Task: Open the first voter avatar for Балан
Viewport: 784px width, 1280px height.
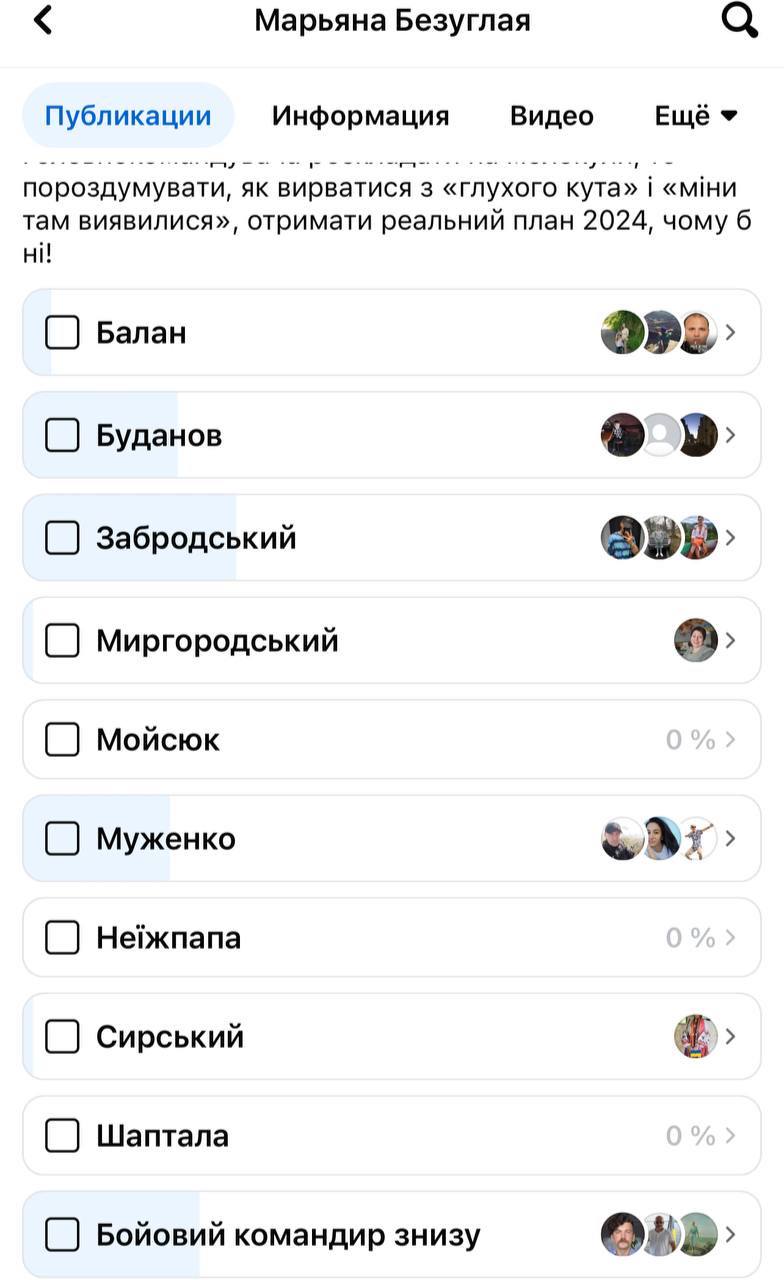Action: point(621,332)
